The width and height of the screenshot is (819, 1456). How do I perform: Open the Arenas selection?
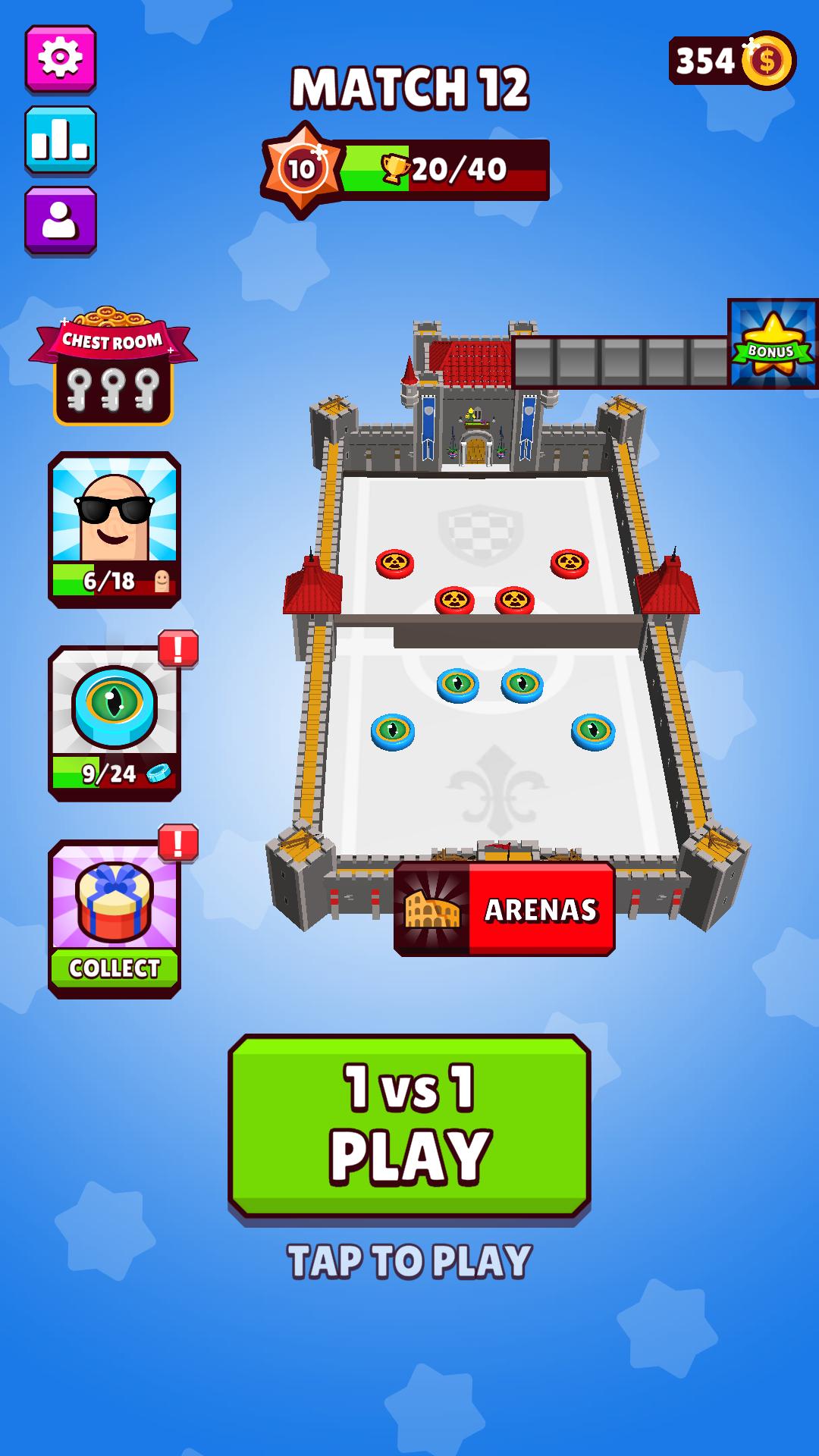click(504, 909)
